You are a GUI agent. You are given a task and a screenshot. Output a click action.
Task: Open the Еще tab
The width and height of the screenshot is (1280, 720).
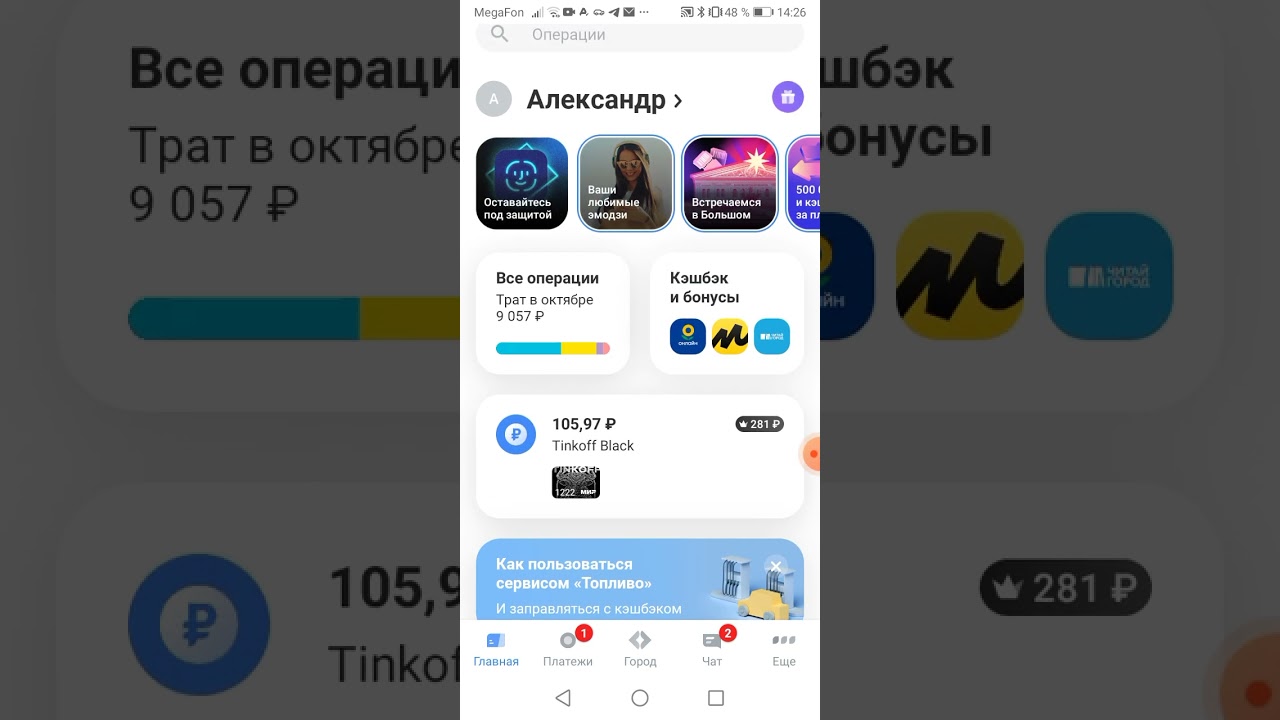[784, 648]
